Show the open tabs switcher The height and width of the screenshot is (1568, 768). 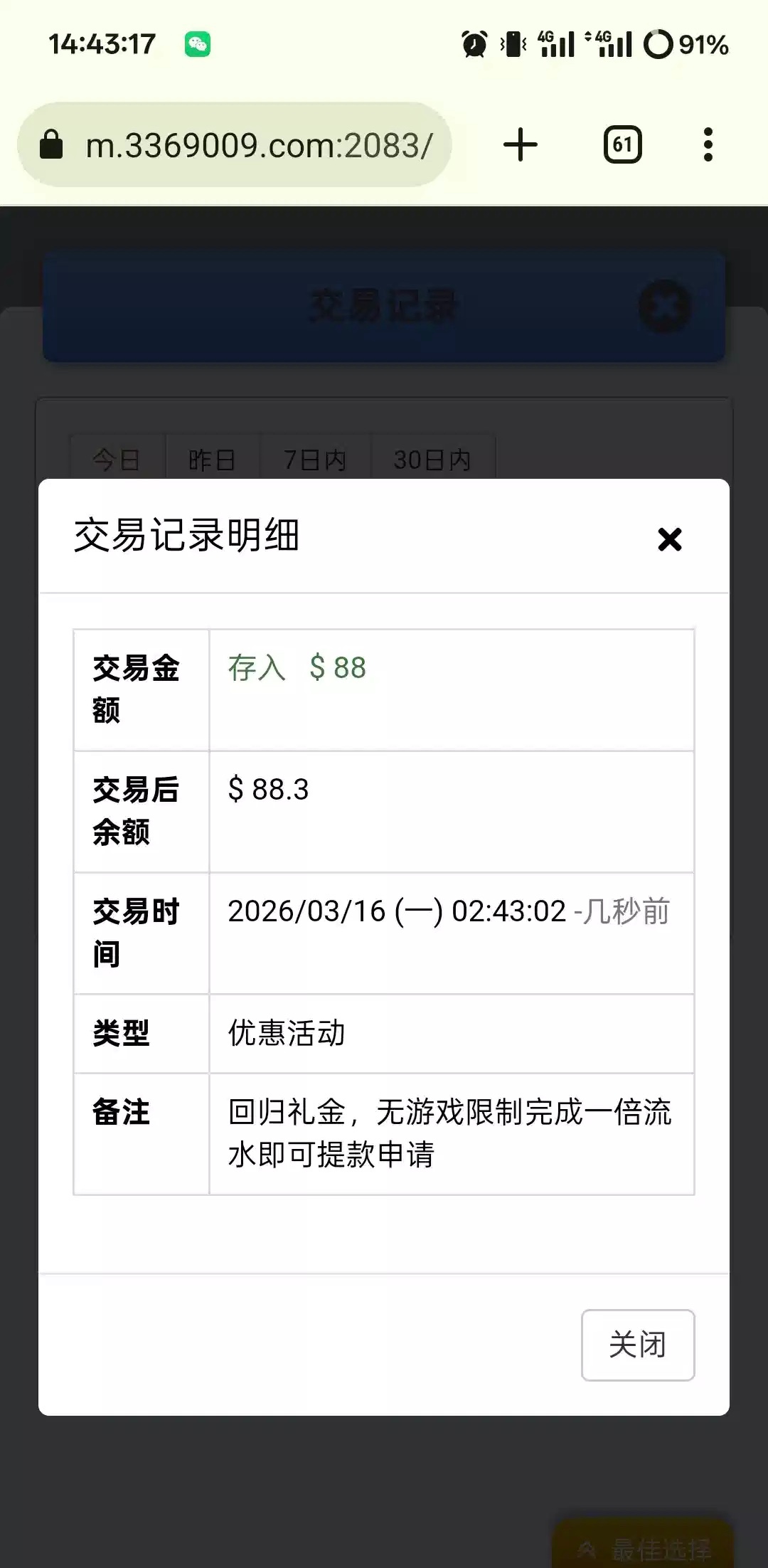click(622, 145)
